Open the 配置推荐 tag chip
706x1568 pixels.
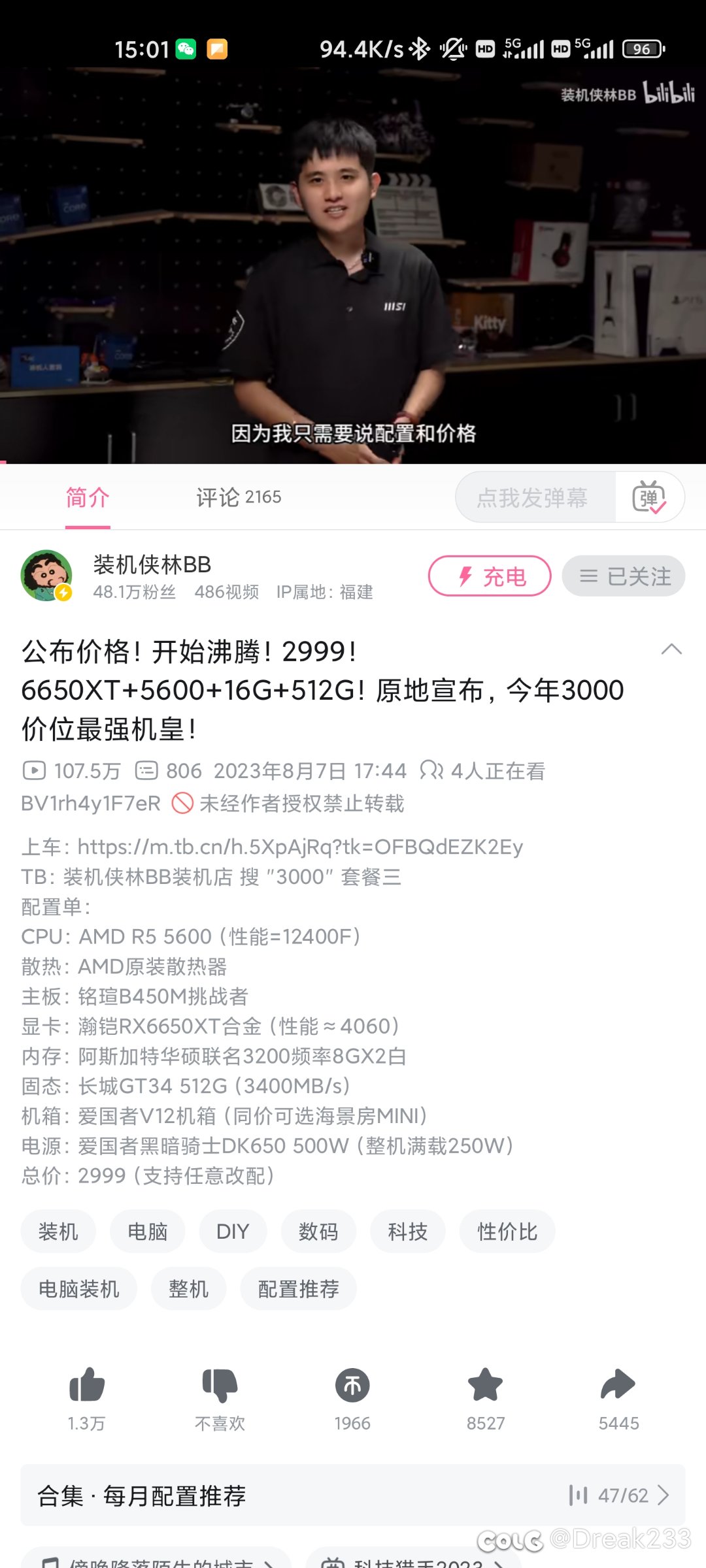pyautogui.click(x=298, y=1289)
